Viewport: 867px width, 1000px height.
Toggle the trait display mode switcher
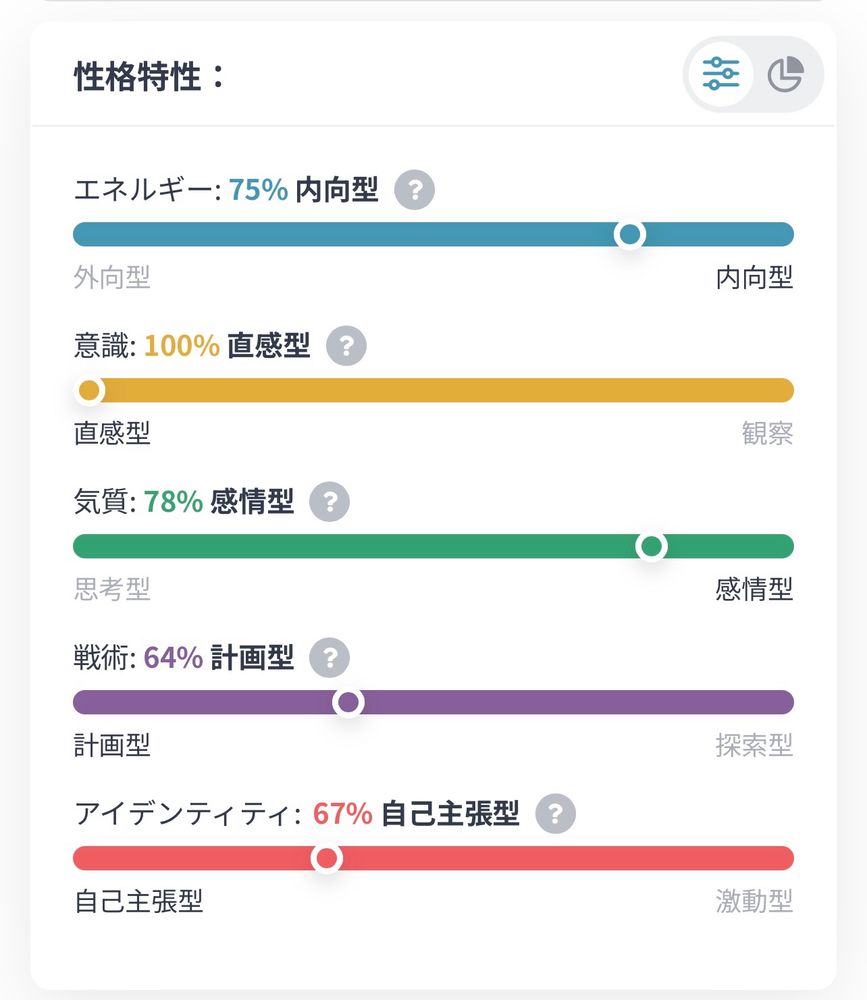click(752, 72)
